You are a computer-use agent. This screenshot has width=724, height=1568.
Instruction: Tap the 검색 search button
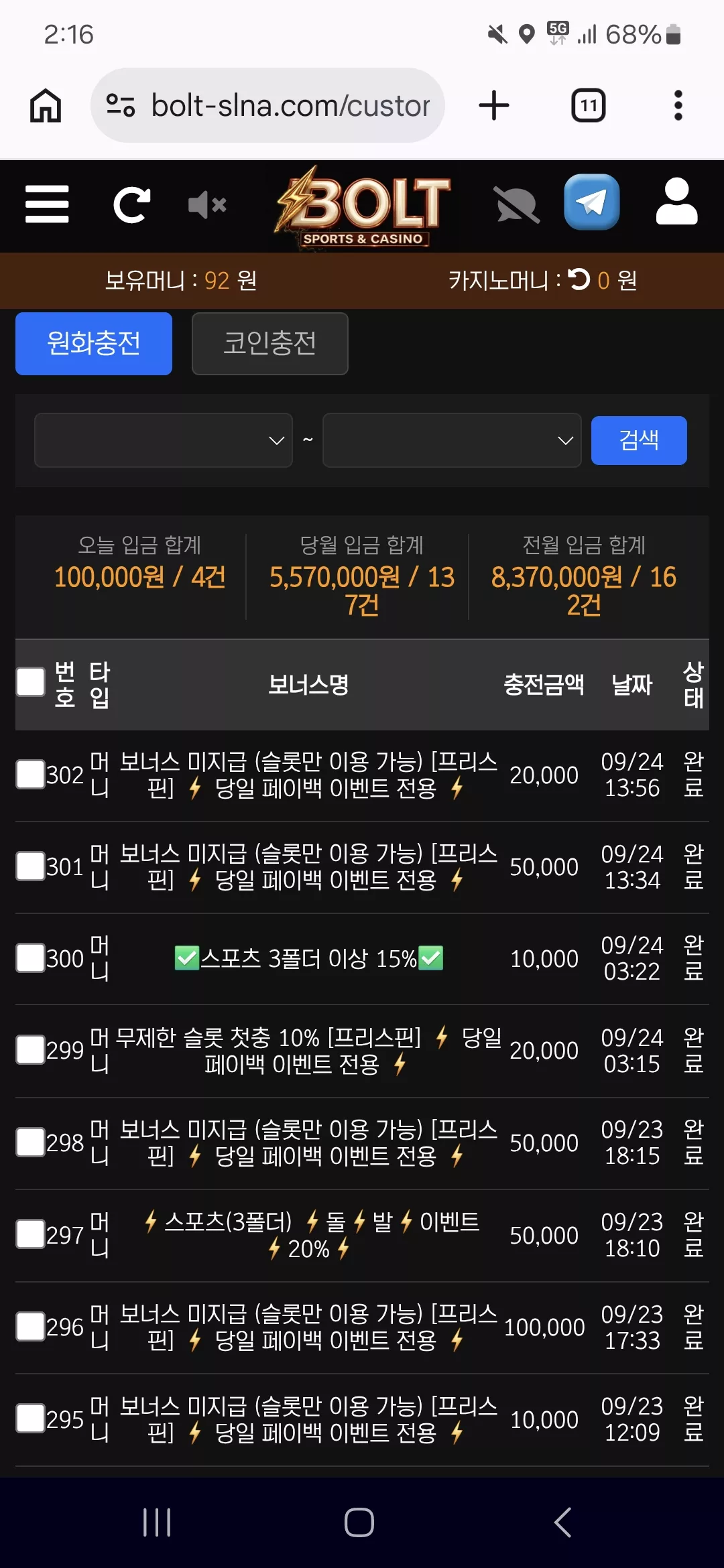(639, 440)
